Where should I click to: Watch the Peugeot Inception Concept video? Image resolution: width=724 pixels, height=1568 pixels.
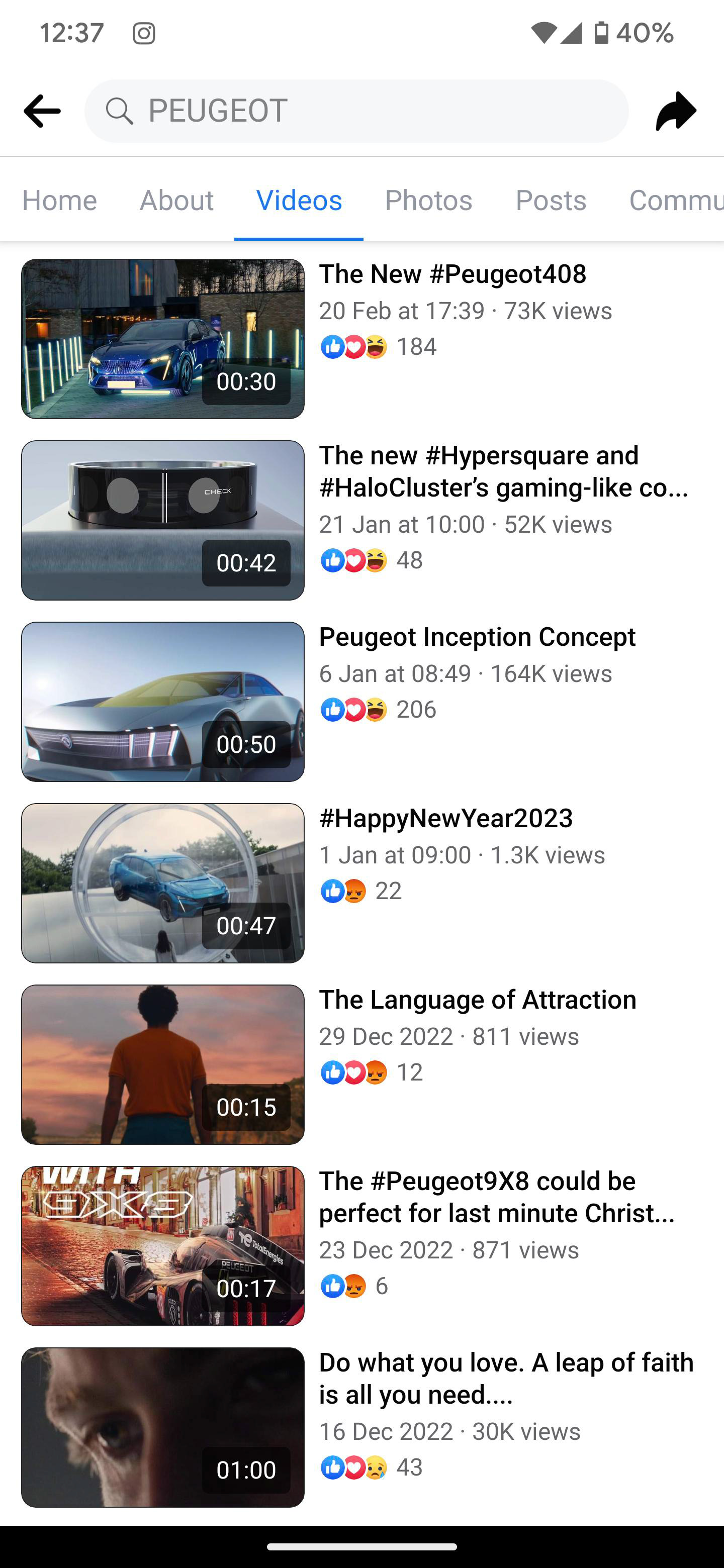(162, 702)
